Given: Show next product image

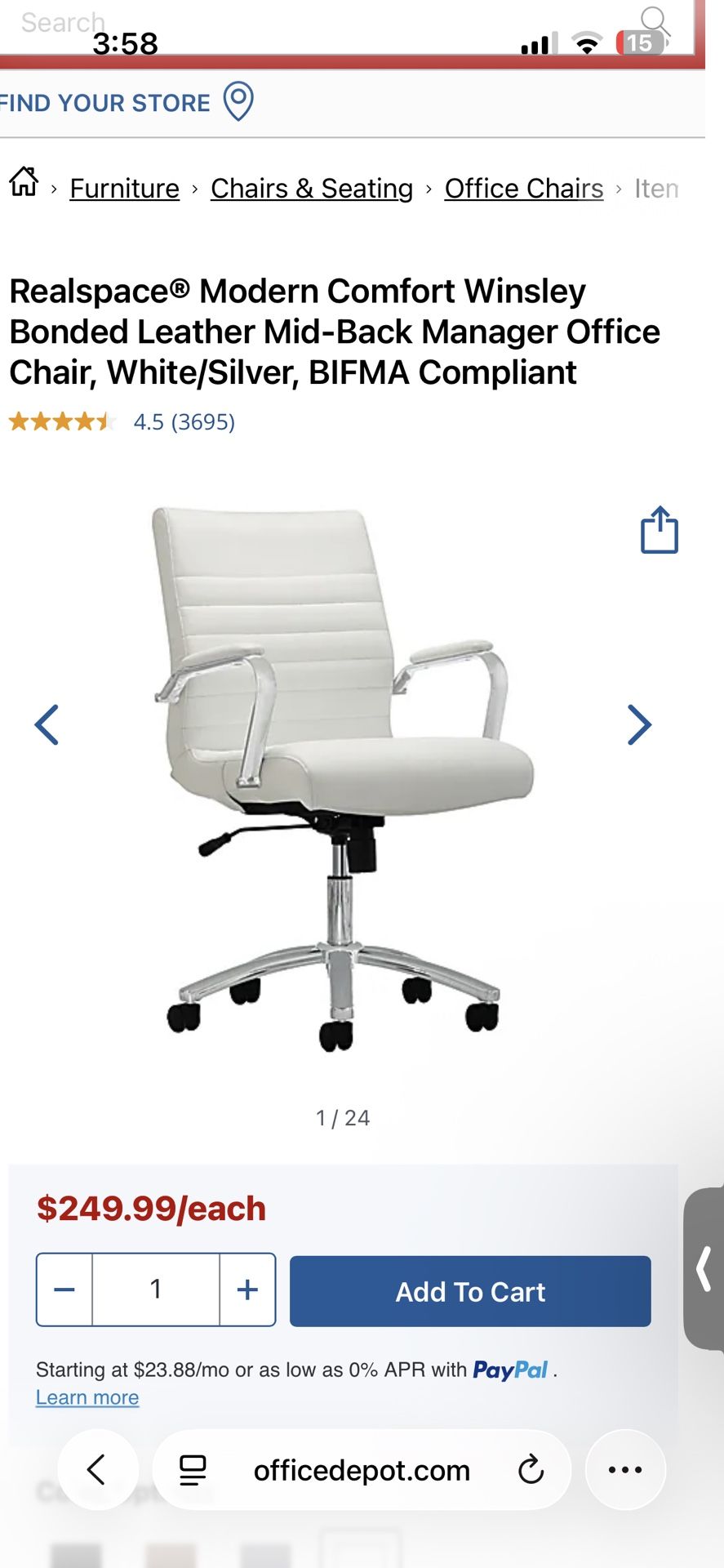Looking at the screenshot, I should pos(639,724).
